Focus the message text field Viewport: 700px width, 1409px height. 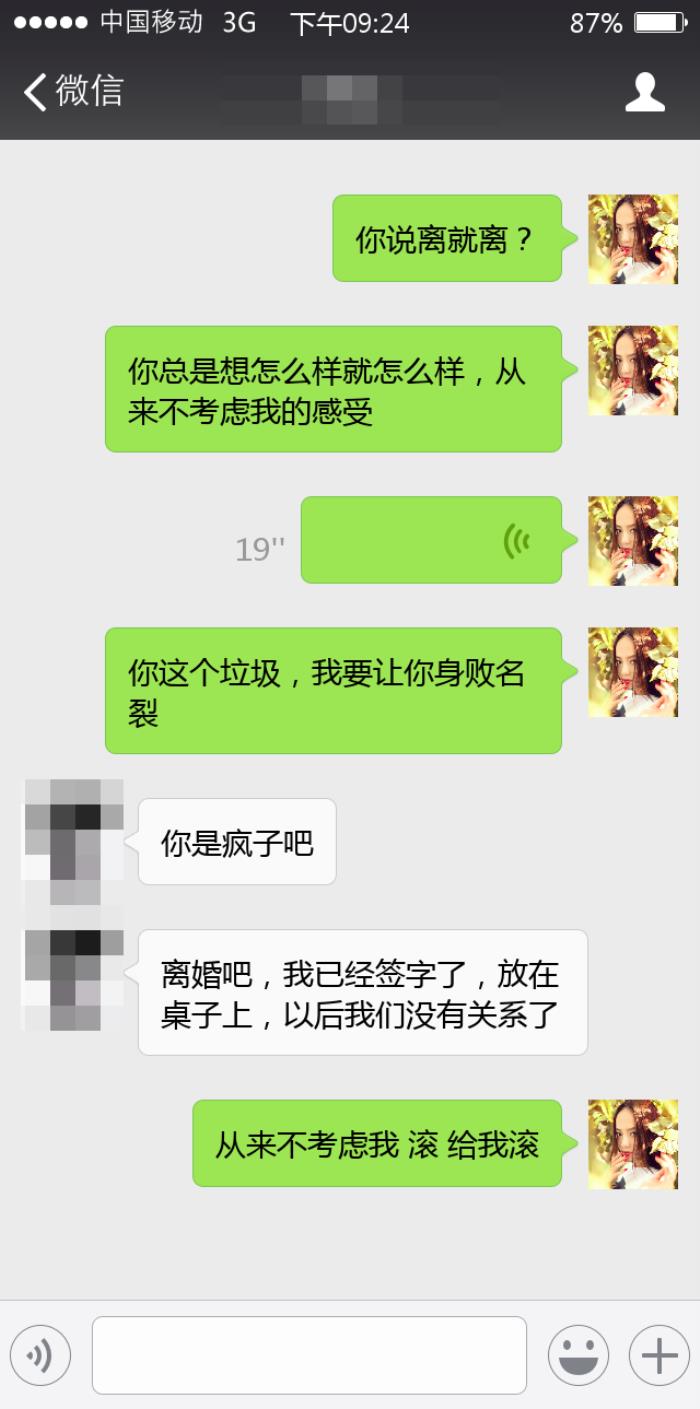click(x=309, y=1355)
